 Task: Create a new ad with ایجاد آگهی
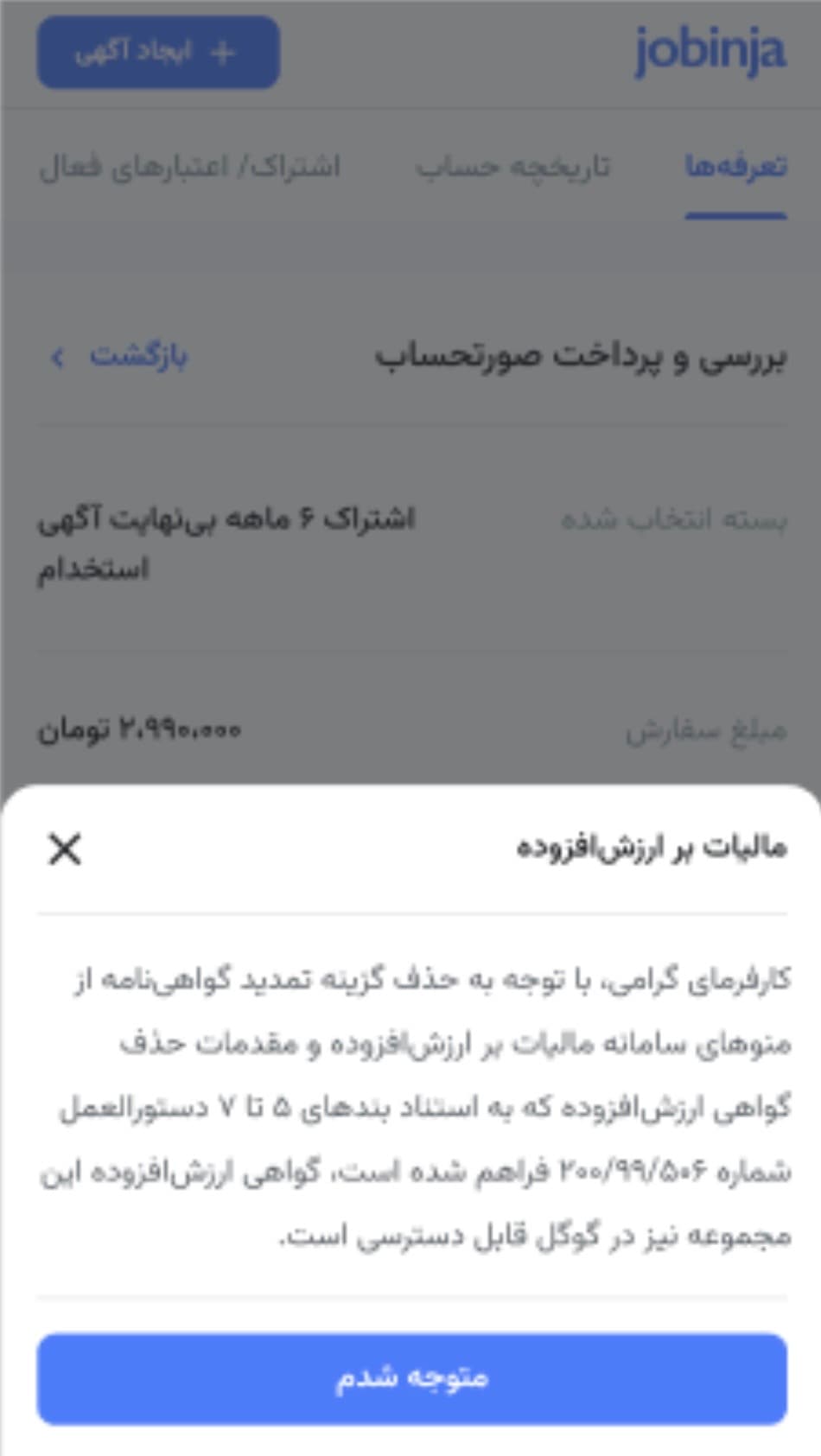tap(158, 53)
